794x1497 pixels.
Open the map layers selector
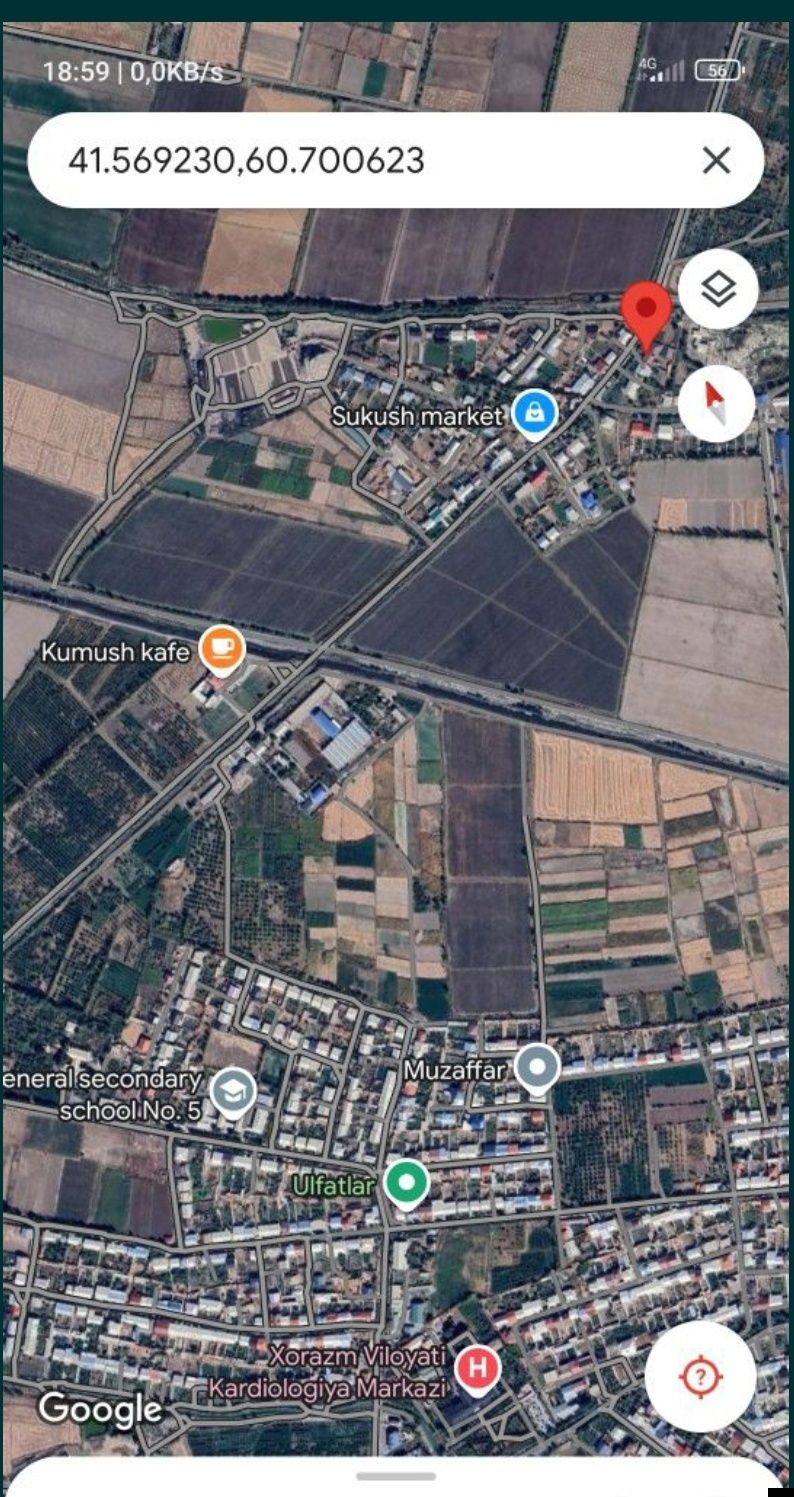[718, 290]
